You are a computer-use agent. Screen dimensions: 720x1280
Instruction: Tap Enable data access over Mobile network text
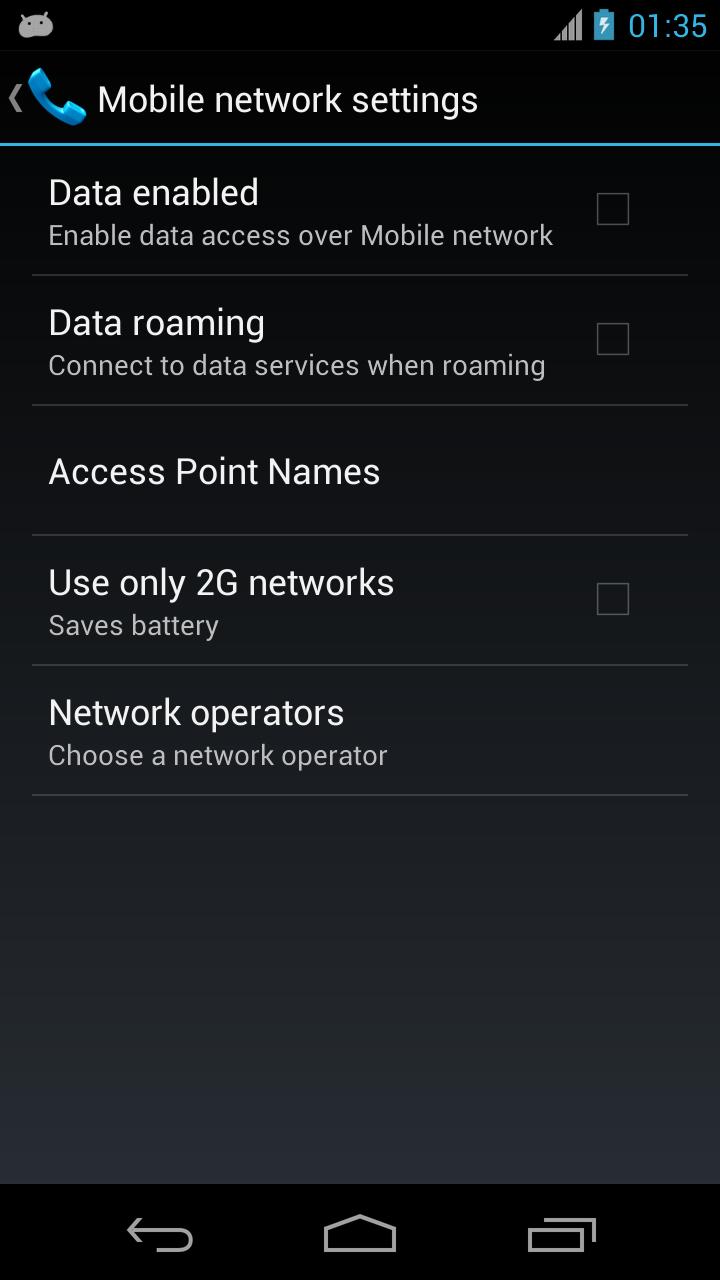point(300,235)
